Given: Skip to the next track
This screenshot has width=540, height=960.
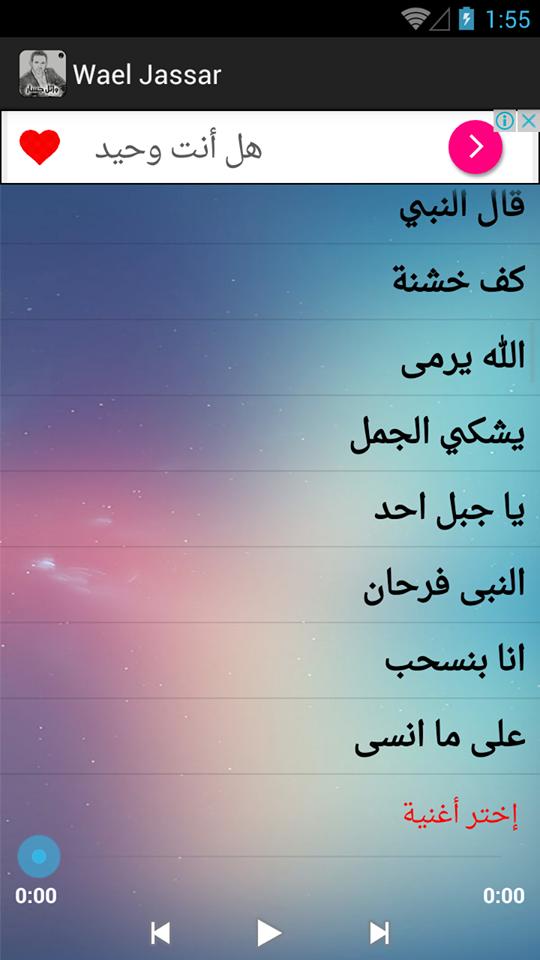Looking at the screenshot, I should [380, 933].
